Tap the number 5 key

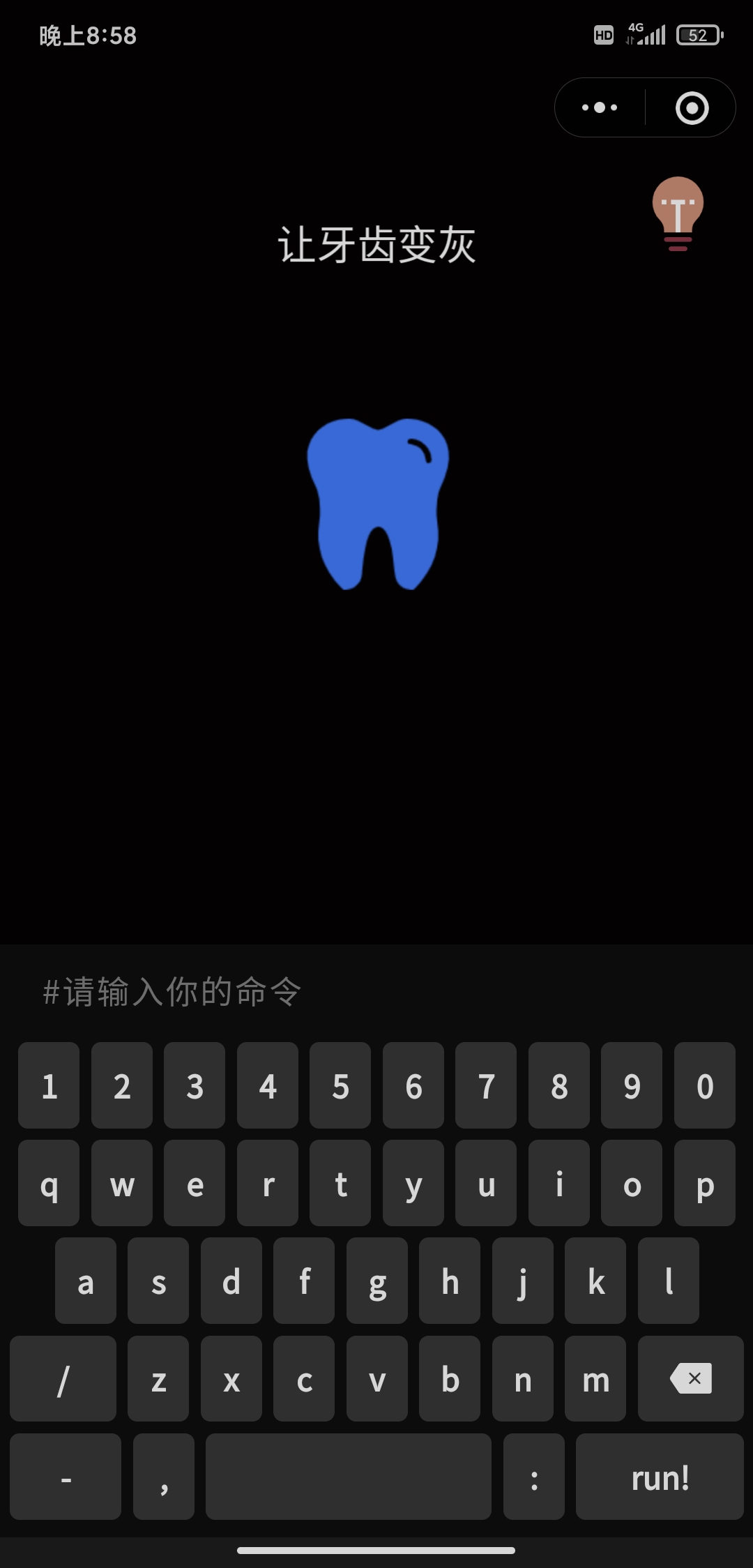340,1085
